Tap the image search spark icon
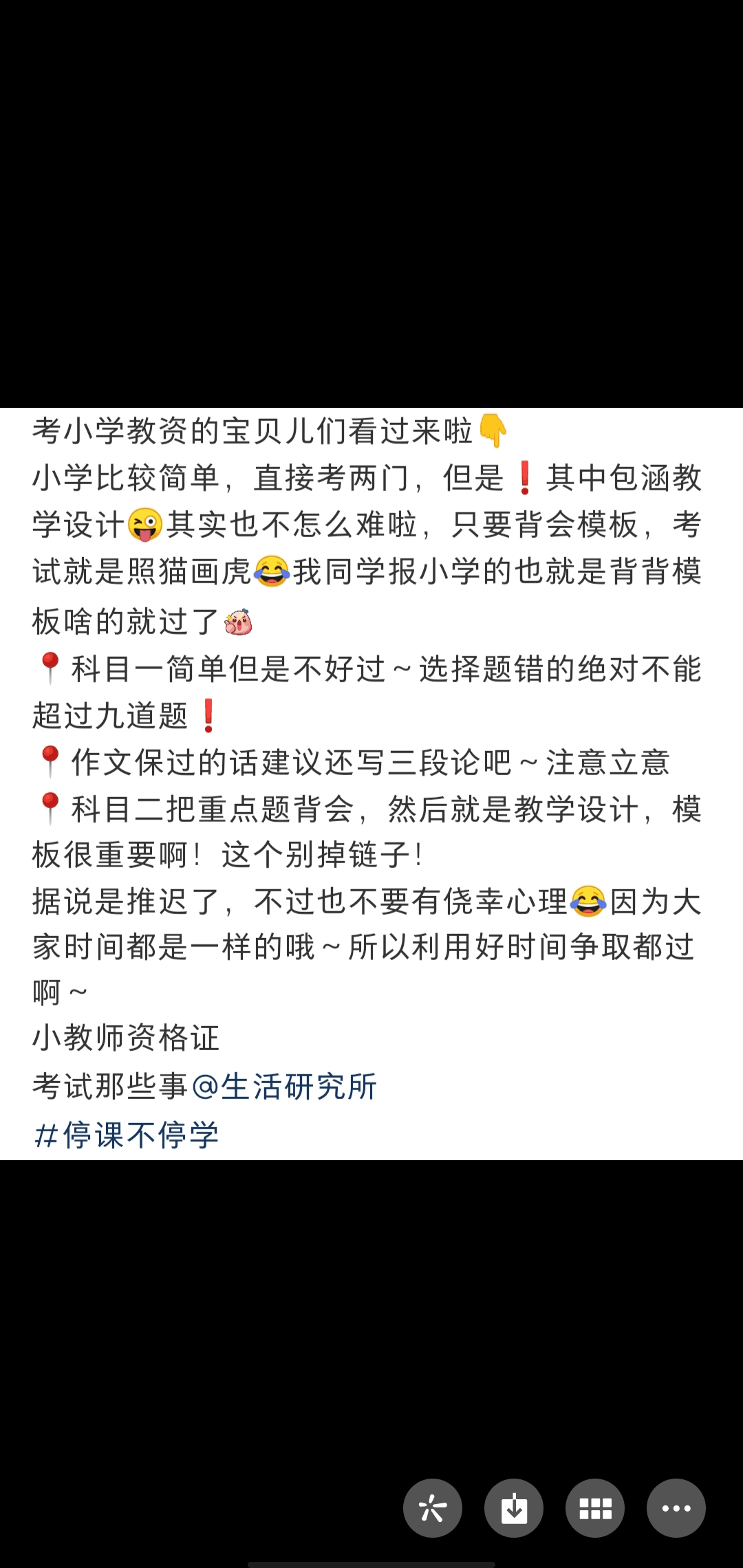This screenshot has width=743, height=1568. coord(433,1508)
